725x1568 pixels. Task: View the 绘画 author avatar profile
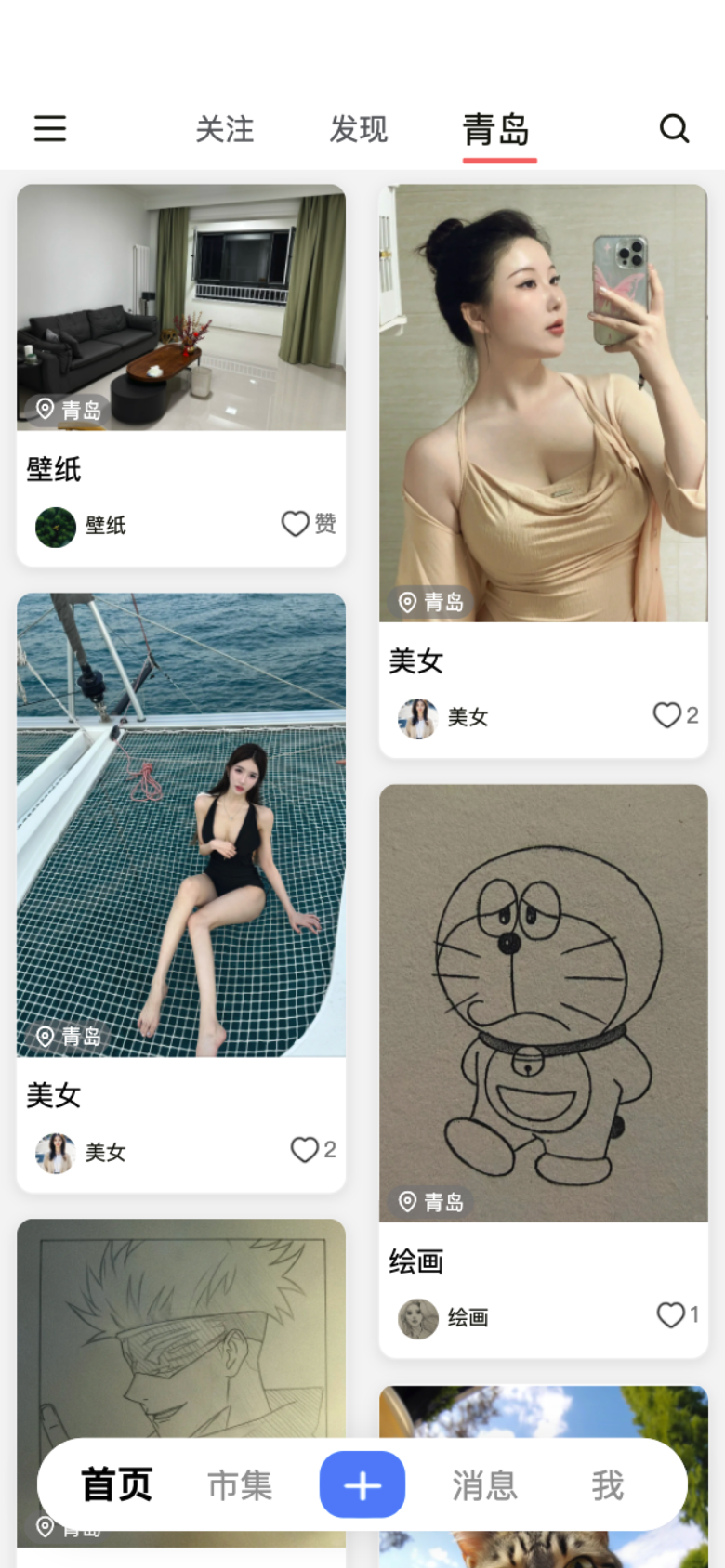(x=418, y=1318)
